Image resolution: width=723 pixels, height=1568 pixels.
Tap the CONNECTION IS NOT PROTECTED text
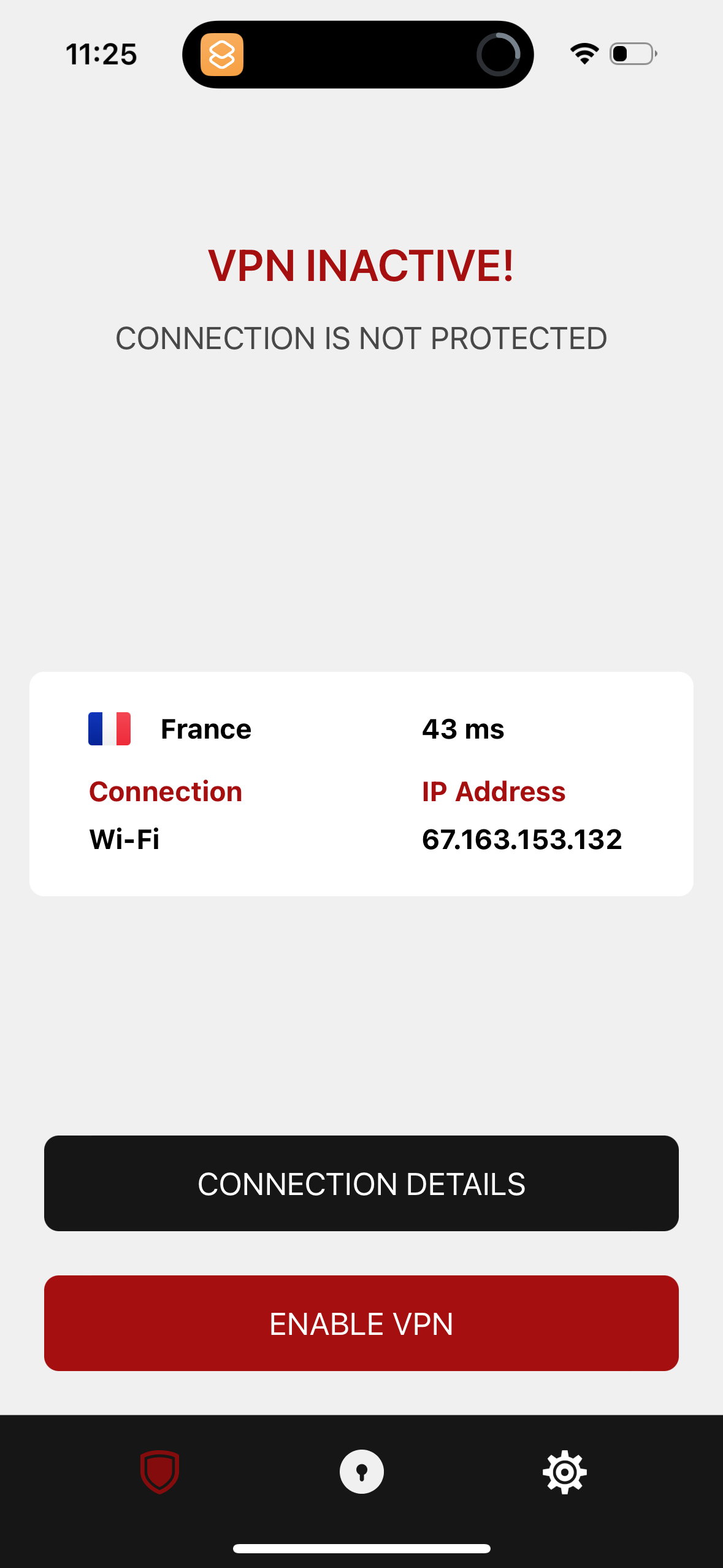[x=361, y=337]
